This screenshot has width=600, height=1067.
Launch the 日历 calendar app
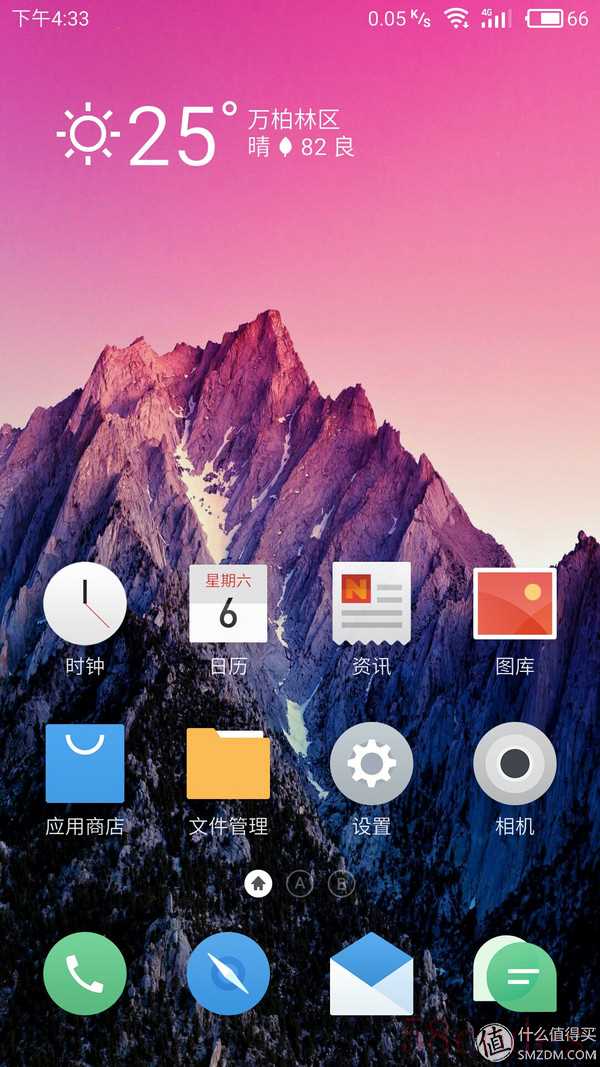pyautogui.click(x=228, y=603)
